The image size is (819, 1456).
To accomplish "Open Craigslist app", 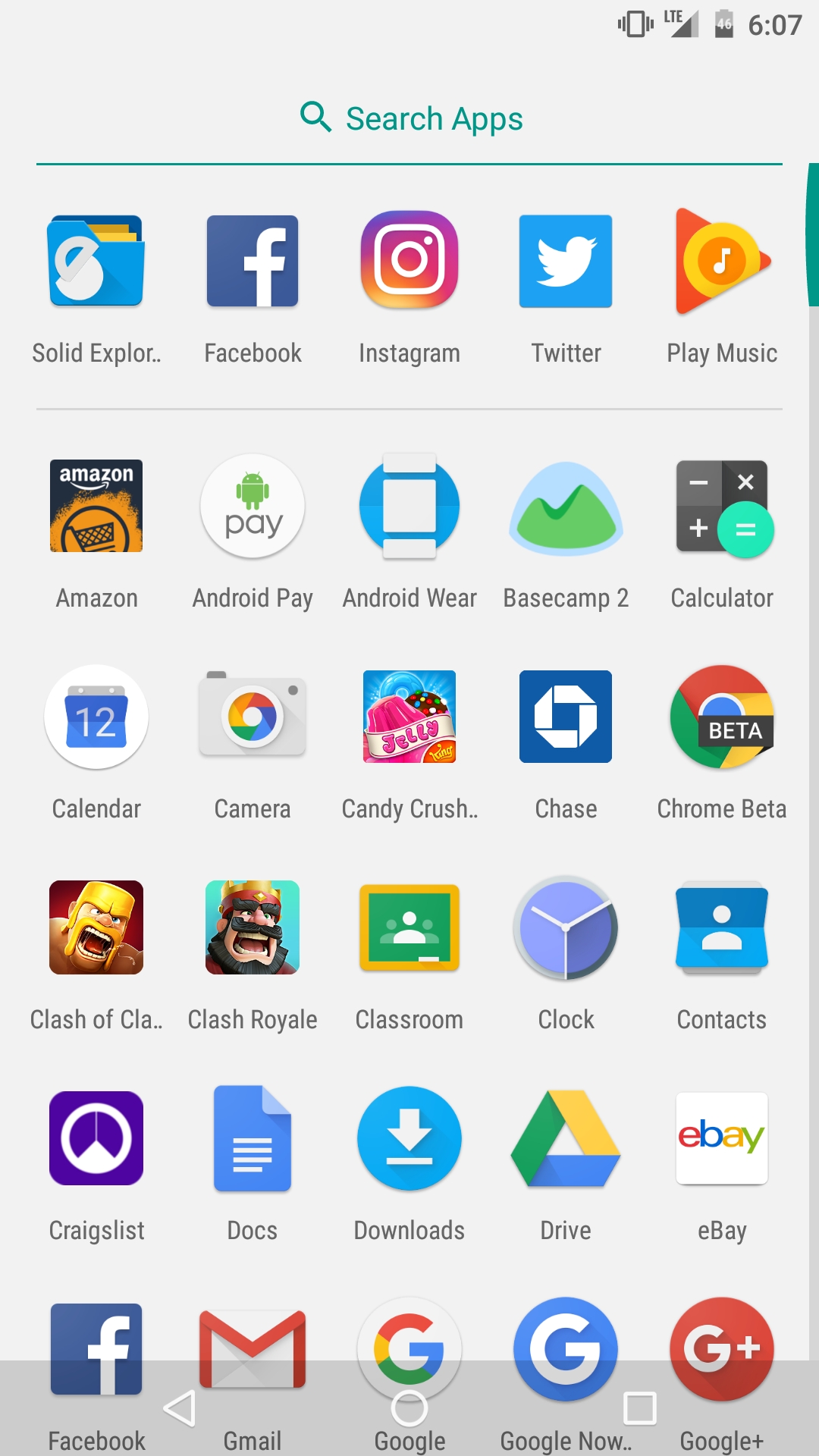I will point(96,1138).
